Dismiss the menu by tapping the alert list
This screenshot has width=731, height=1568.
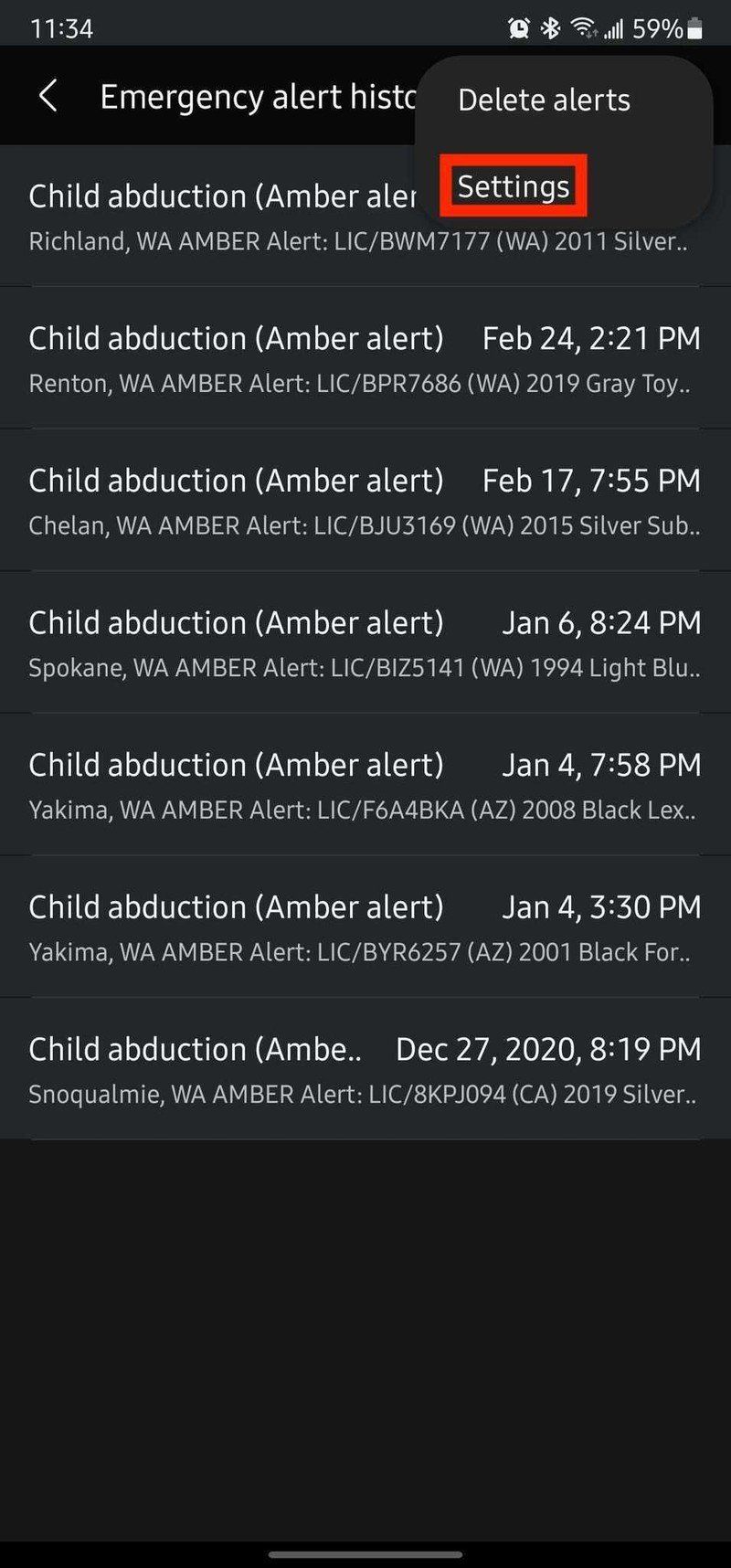click(183, 640)
